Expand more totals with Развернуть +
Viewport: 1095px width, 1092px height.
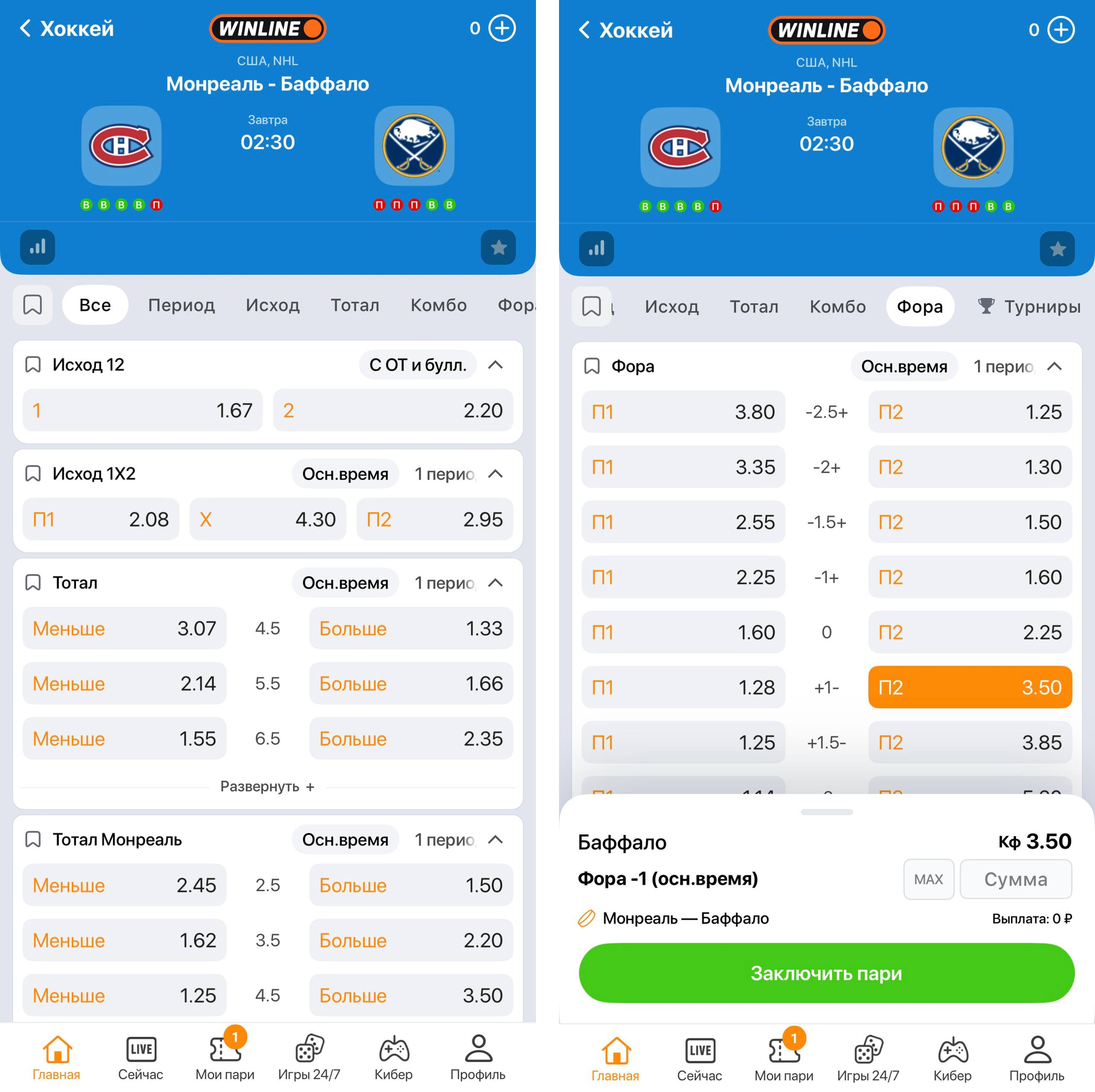point(267,787)
